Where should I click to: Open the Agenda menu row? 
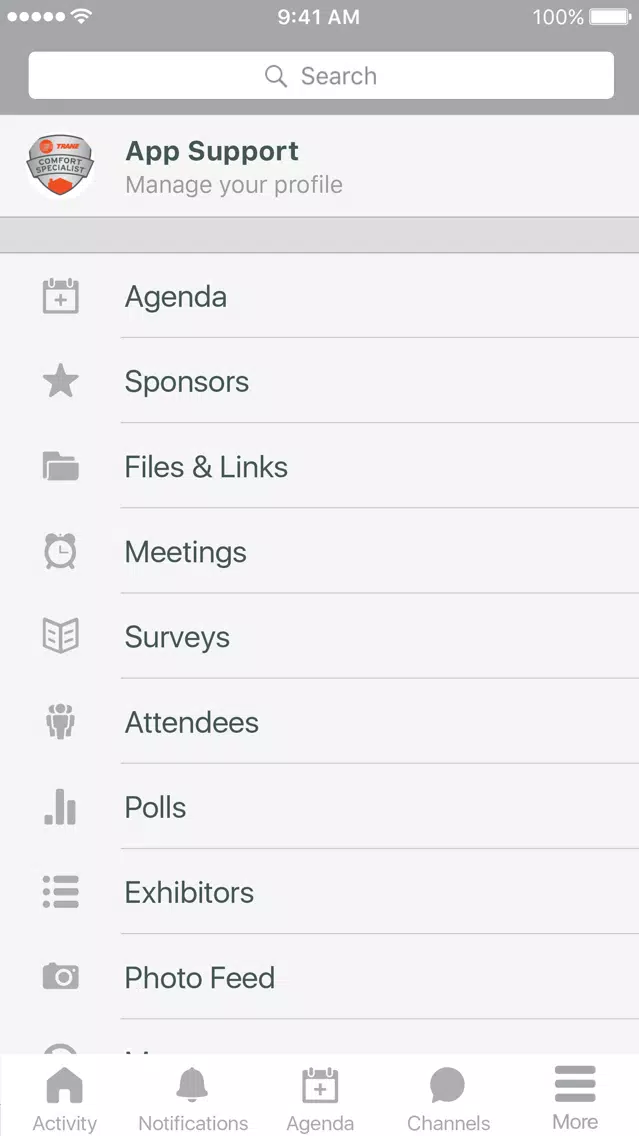click(320, 296)
